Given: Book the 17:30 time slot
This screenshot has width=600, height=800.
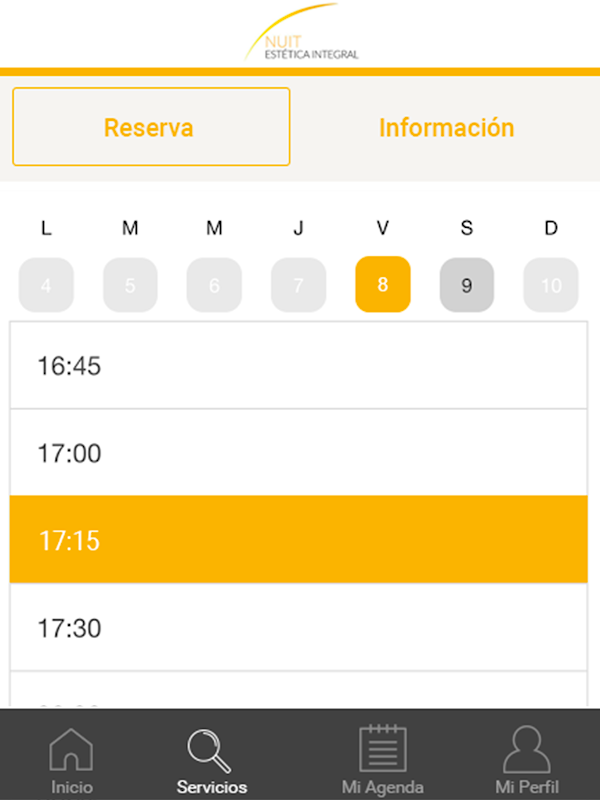Looking at the screenshot, I should [x=298, y=627].
